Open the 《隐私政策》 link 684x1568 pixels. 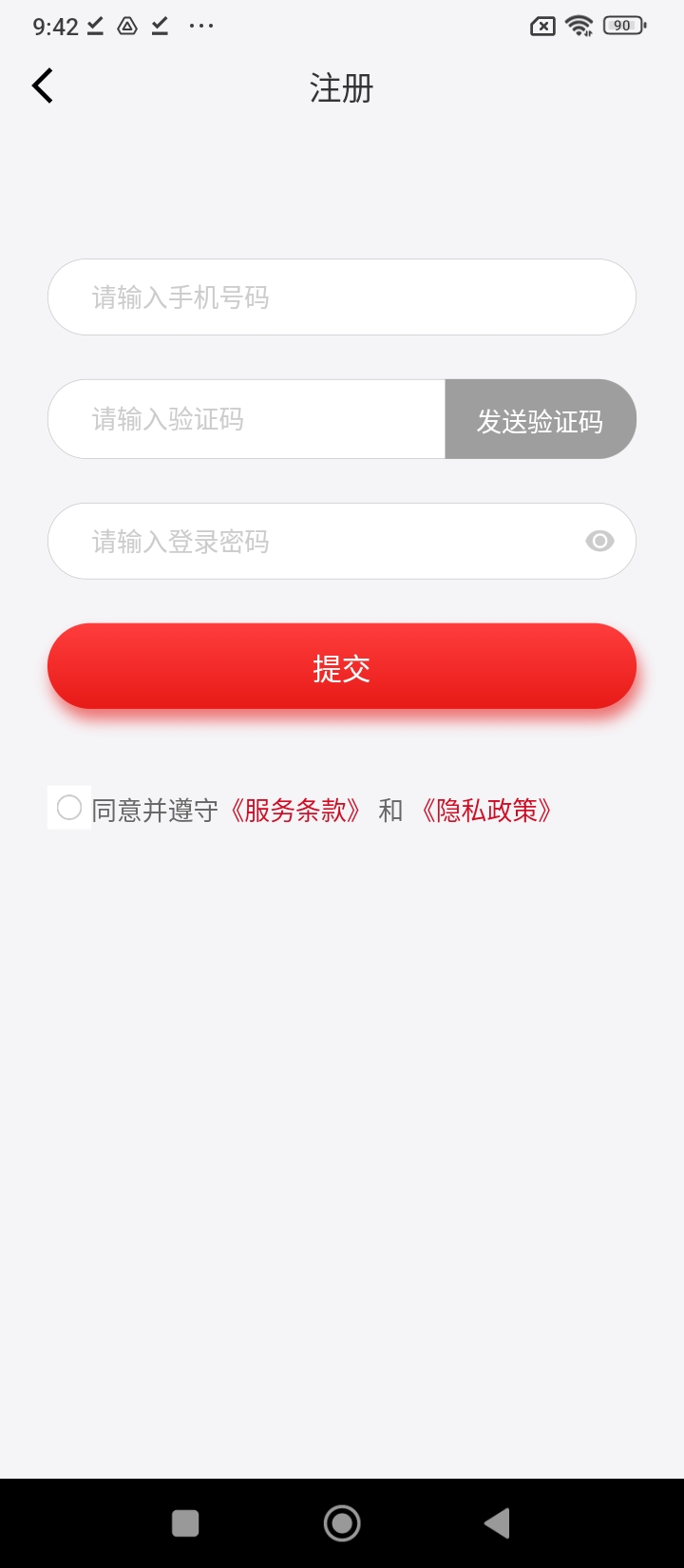coord(486,811)
